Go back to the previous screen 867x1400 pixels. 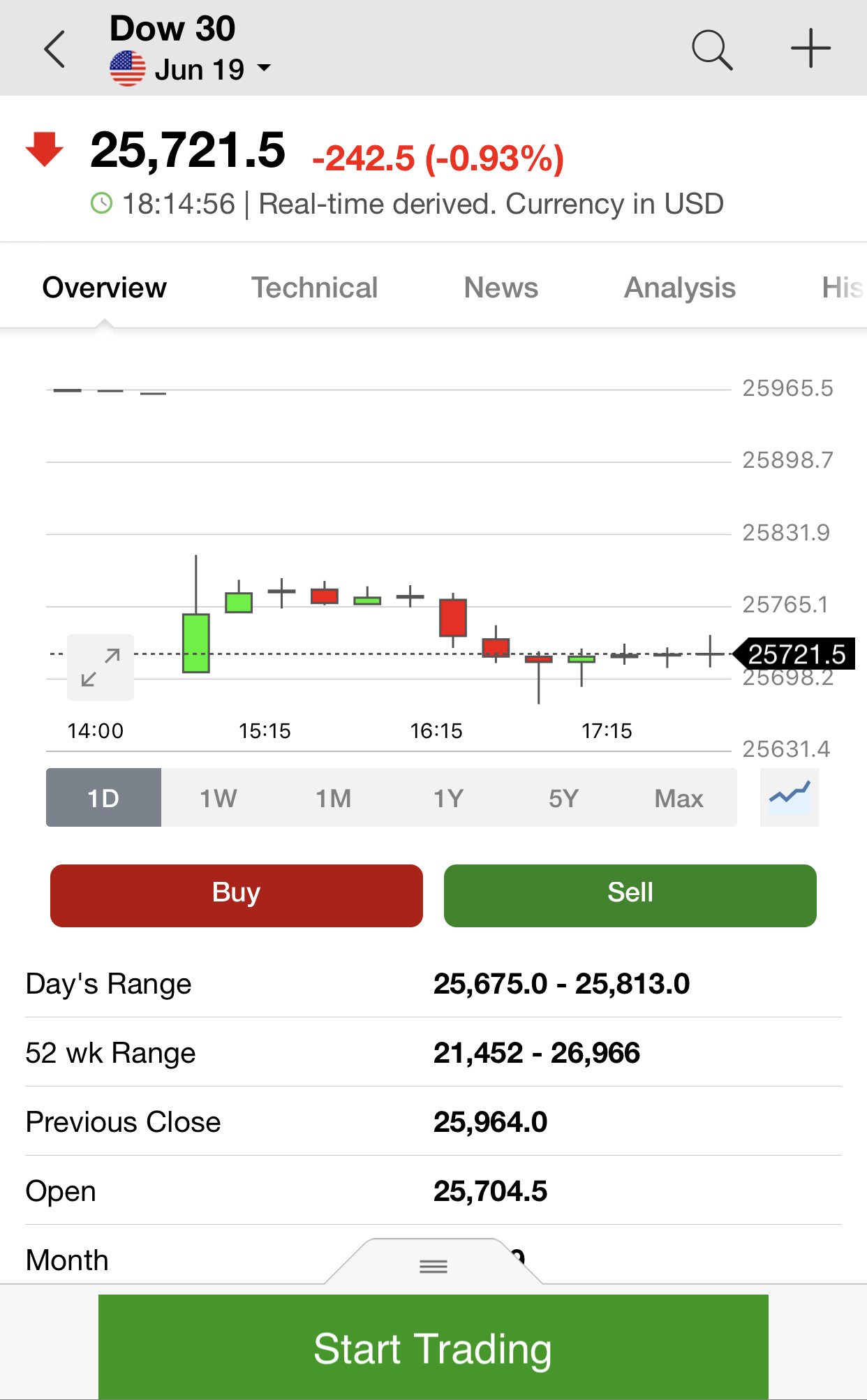54,49
